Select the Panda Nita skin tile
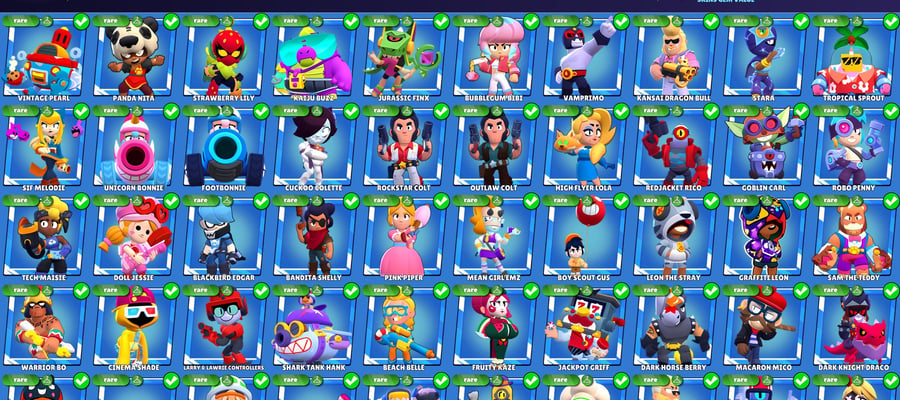This screenshot has height=400, width=900. tap(134, 57)
